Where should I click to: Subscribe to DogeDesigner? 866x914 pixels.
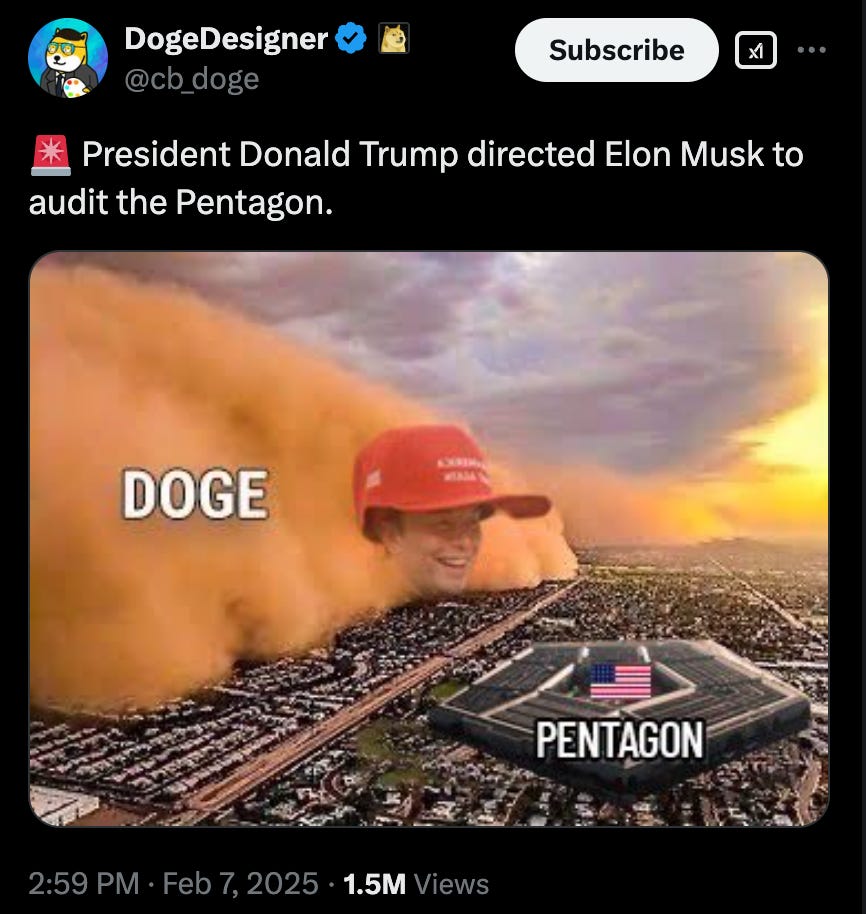point(617,50)
